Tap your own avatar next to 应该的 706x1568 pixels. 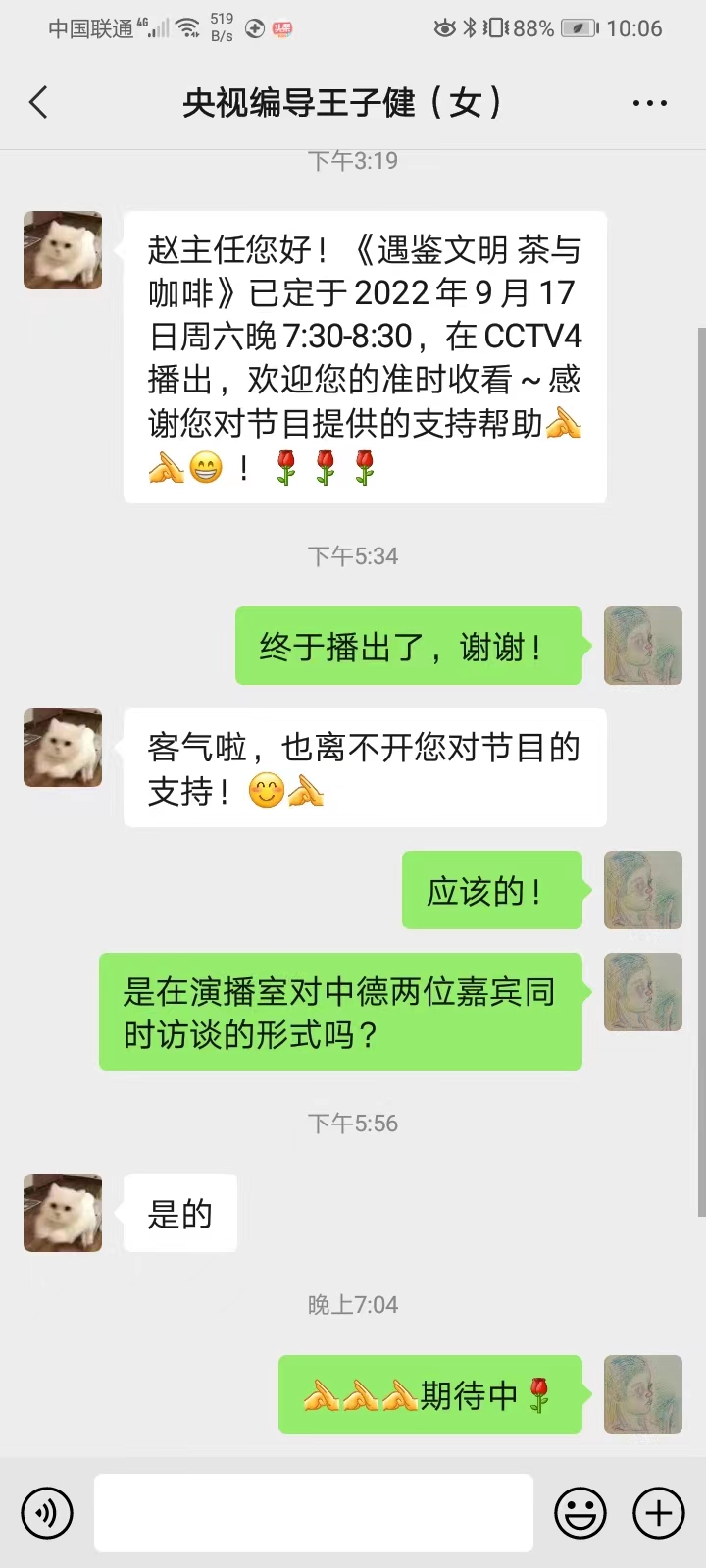(643, 890)
